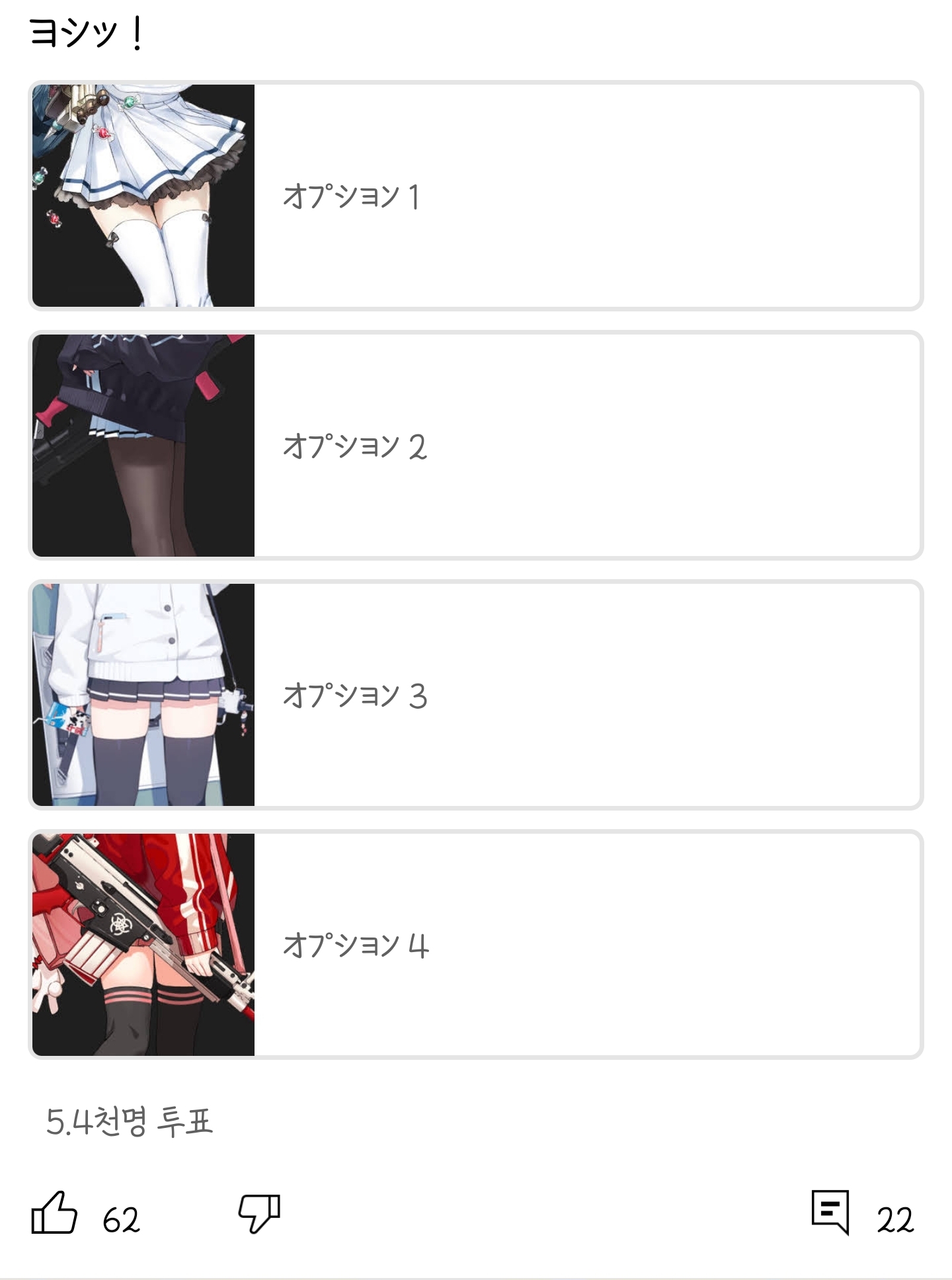This screenshot has width=952, height=1280.
Task: Open the comments on this post
Action: (x=830, y=1213)
